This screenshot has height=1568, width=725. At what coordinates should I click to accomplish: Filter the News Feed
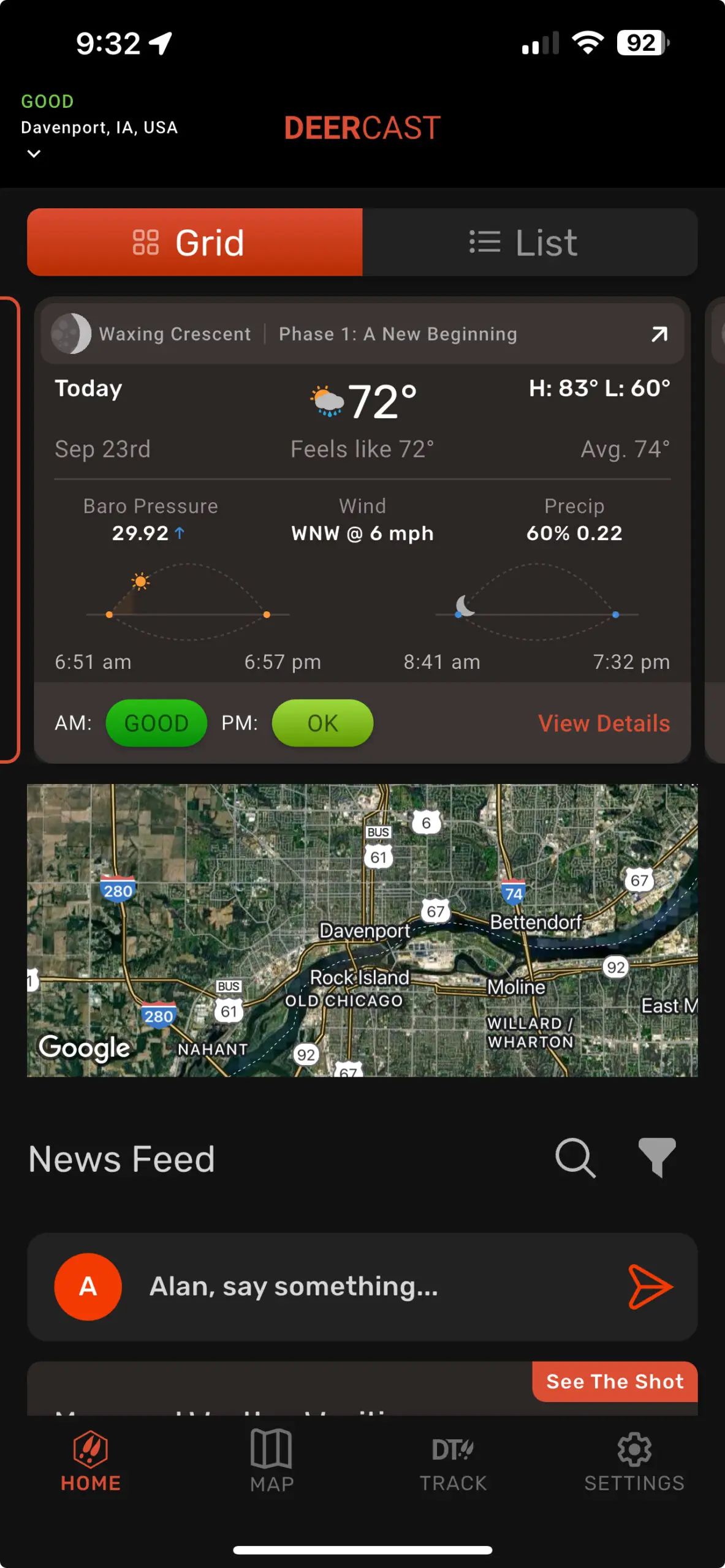(x=656, y=1158)
